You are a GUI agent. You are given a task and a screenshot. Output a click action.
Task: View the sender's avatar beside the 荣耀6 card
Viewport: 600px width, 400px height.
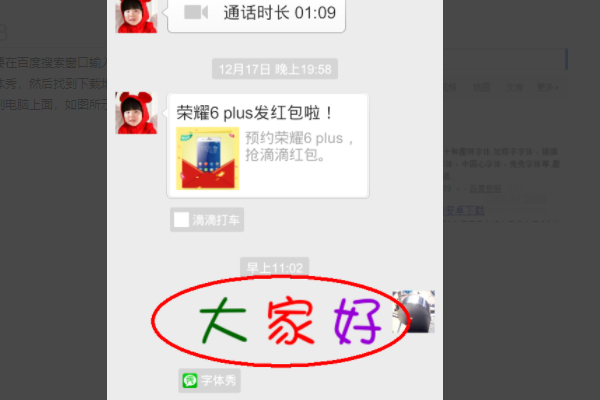pos(137,113)
